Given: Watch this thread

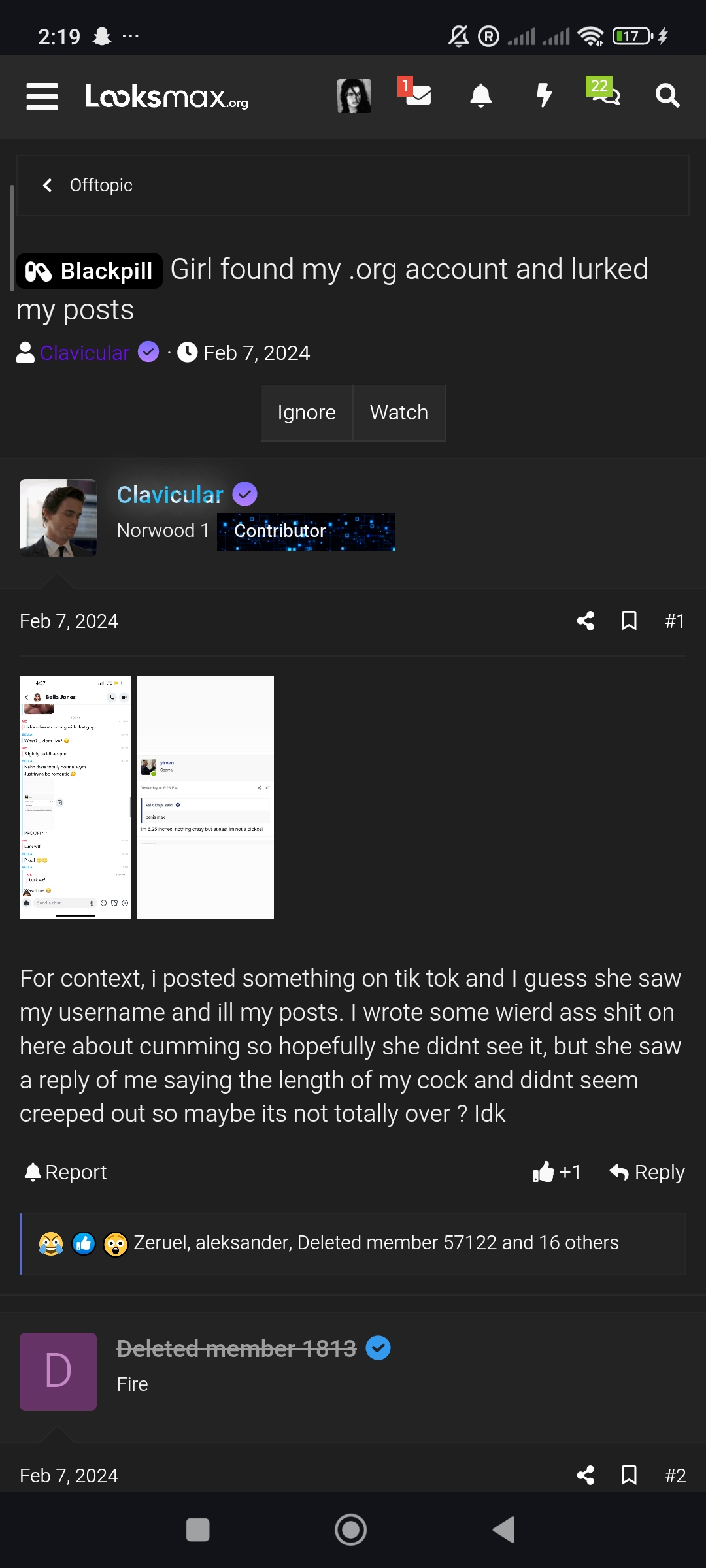Looking at the screenshot, I should click(399, 413).
